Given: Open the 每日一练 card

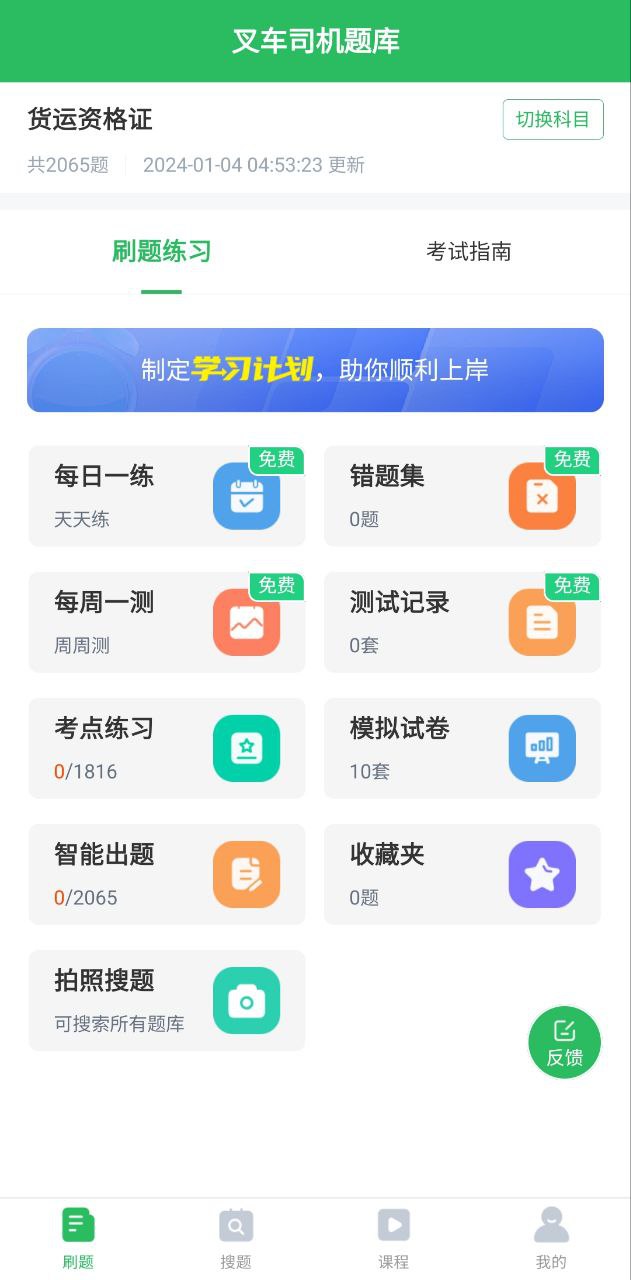Looking at the screenshot, I should (x=166, y=496).
